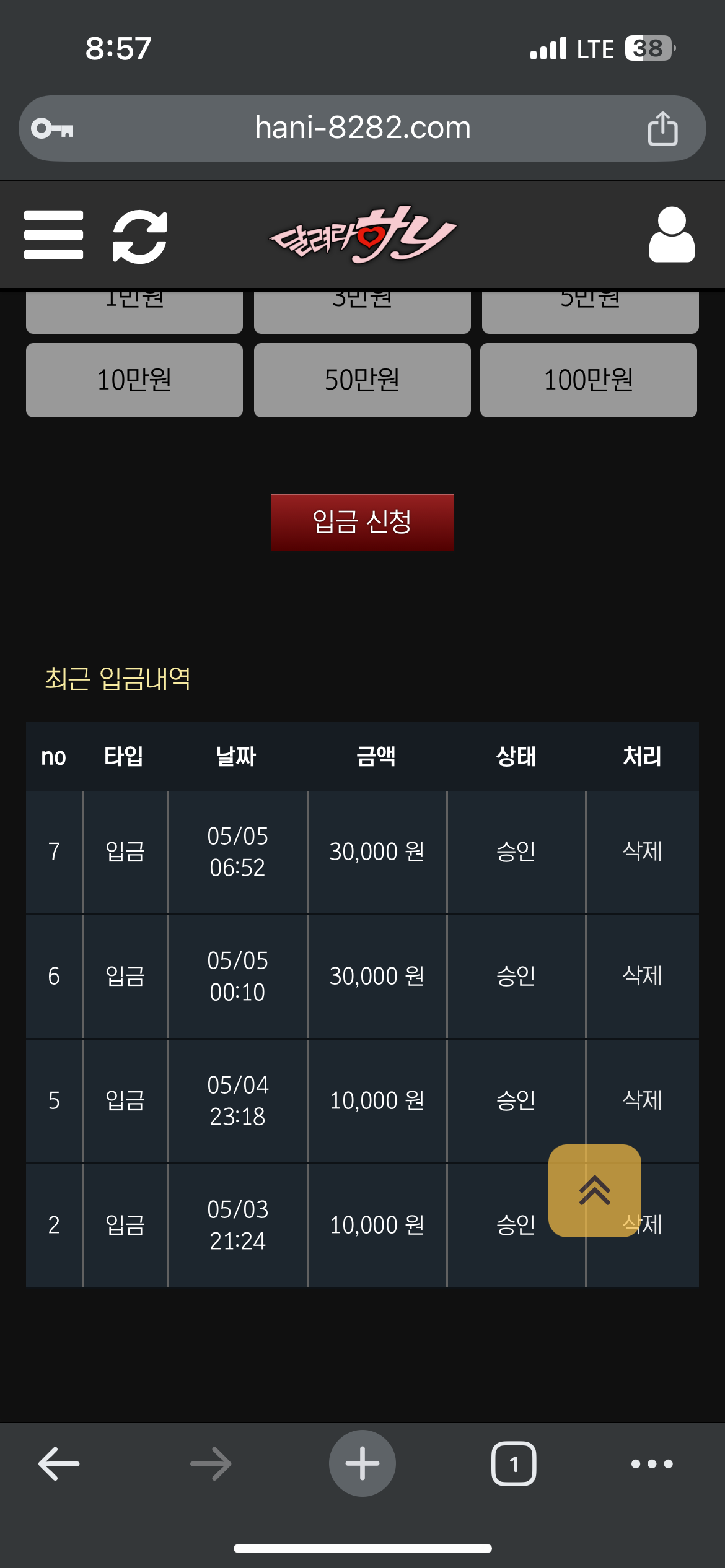Open a new browser tab
Viewport: 725px width, 1568px height.
362,1463
